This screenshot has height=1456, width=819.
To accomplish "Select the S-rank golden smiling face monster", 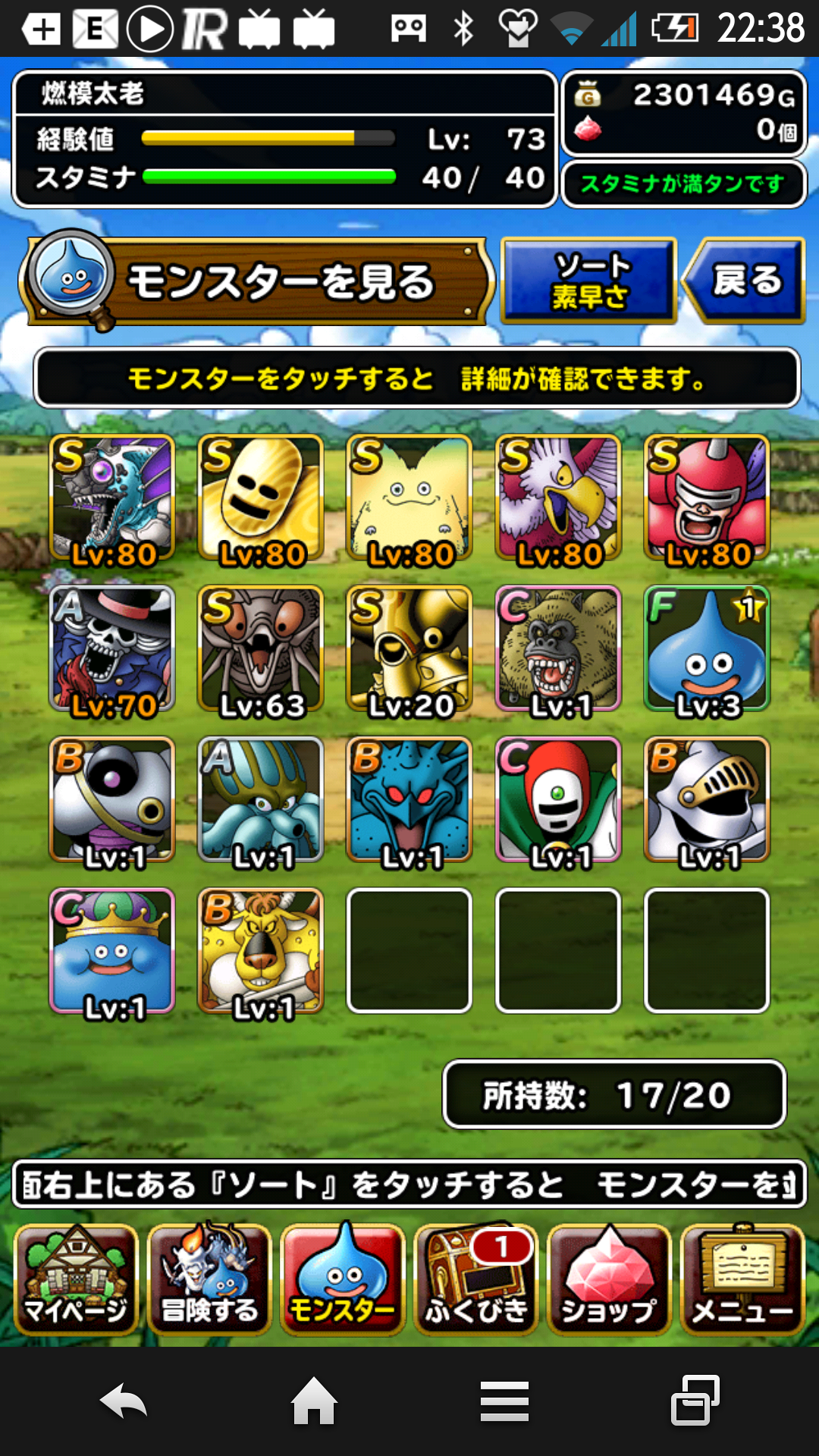I will [261, 499].
